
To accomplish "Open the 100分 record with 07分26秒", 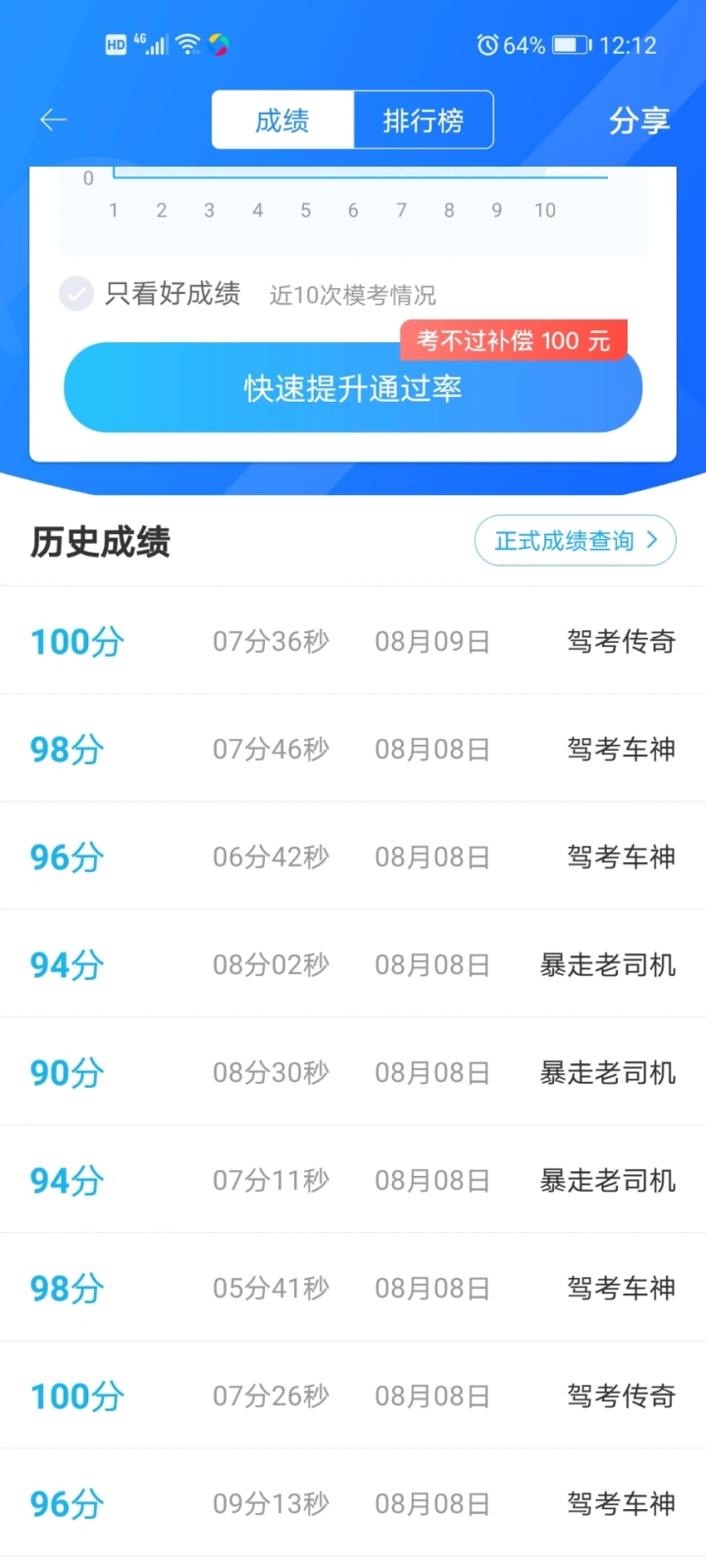I will point(353,1396).
